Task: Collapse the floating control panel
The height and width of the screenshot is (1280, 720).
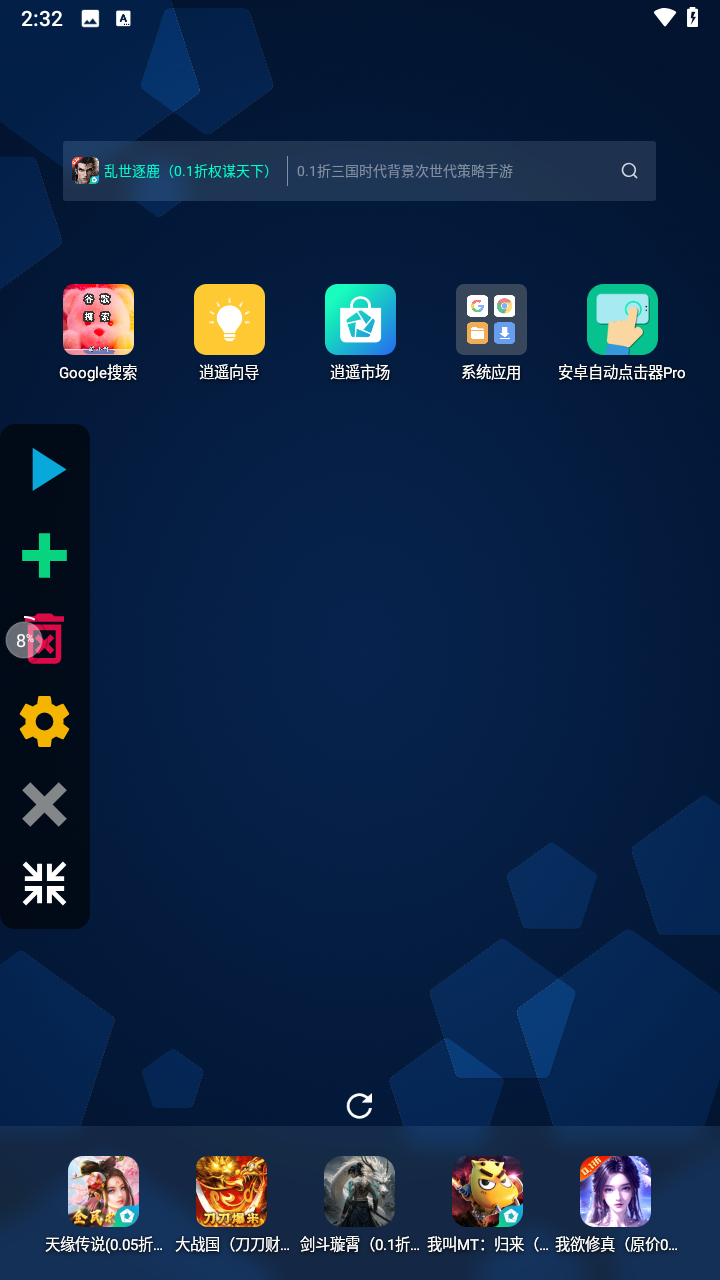Action: click(x=45, y=884)
